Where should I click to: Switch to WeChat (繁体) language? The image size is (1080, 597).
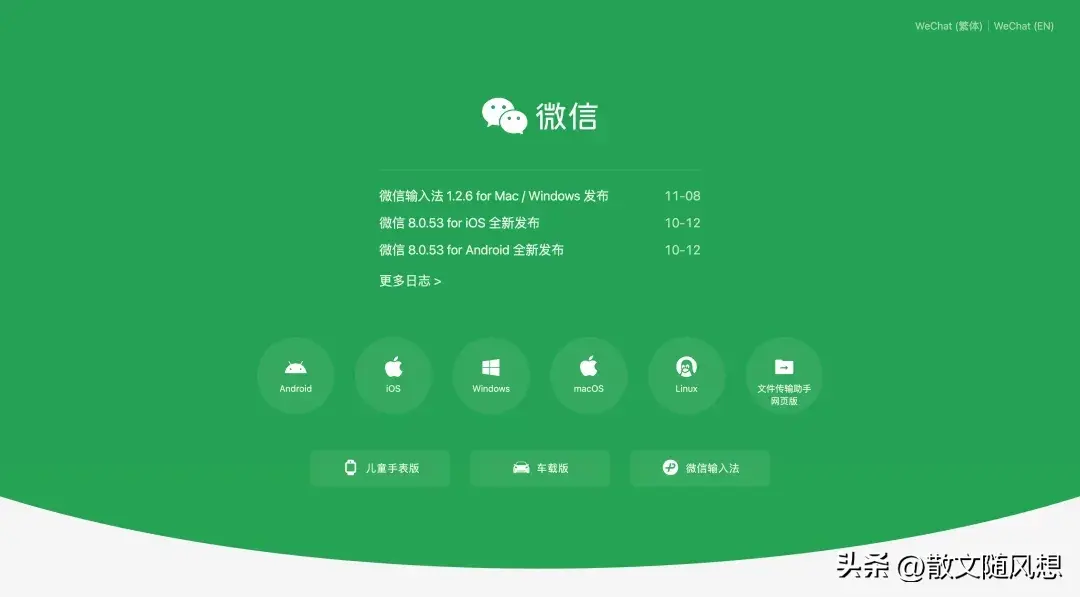(x=948, y=26)
